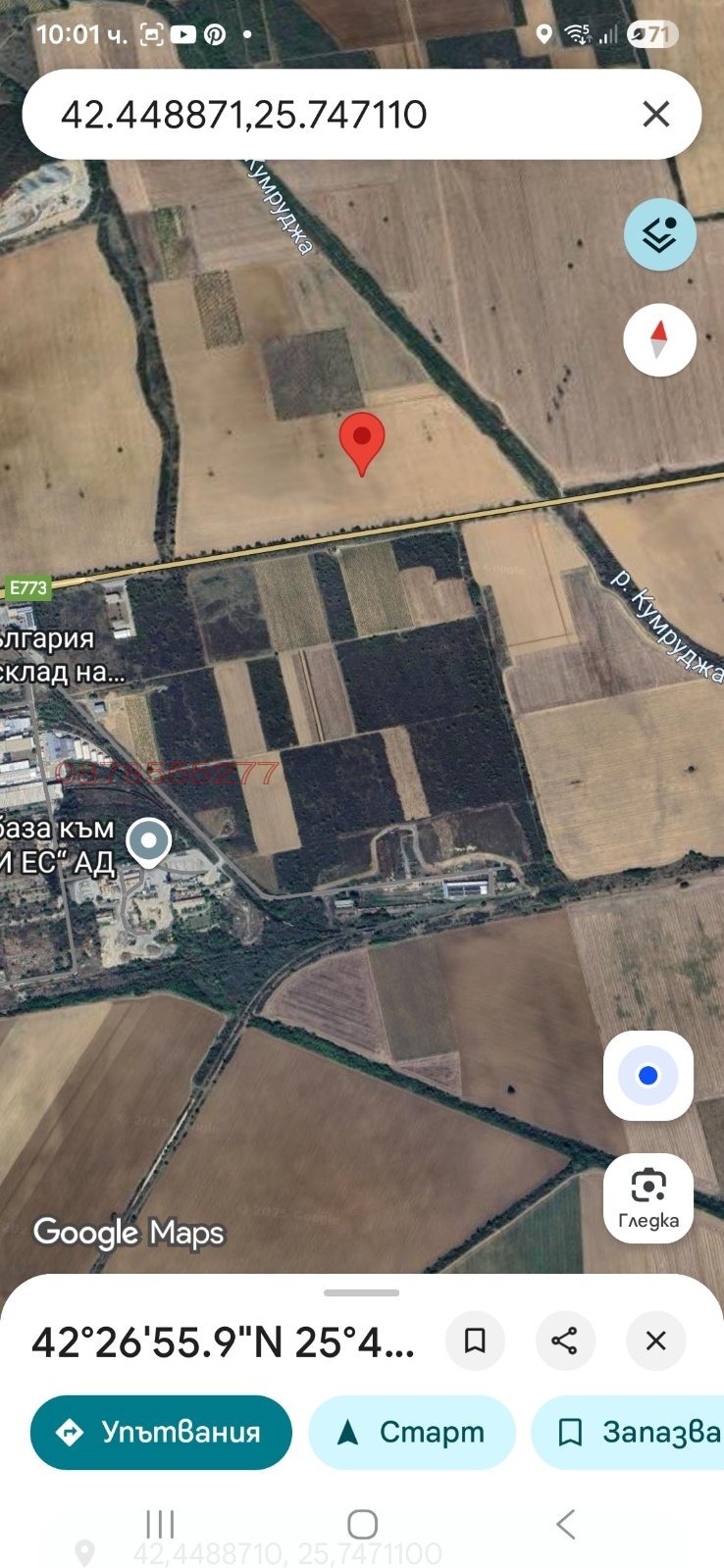Go to the home screen
This screenshot has width=724, height=1568.
[362, 1524]
